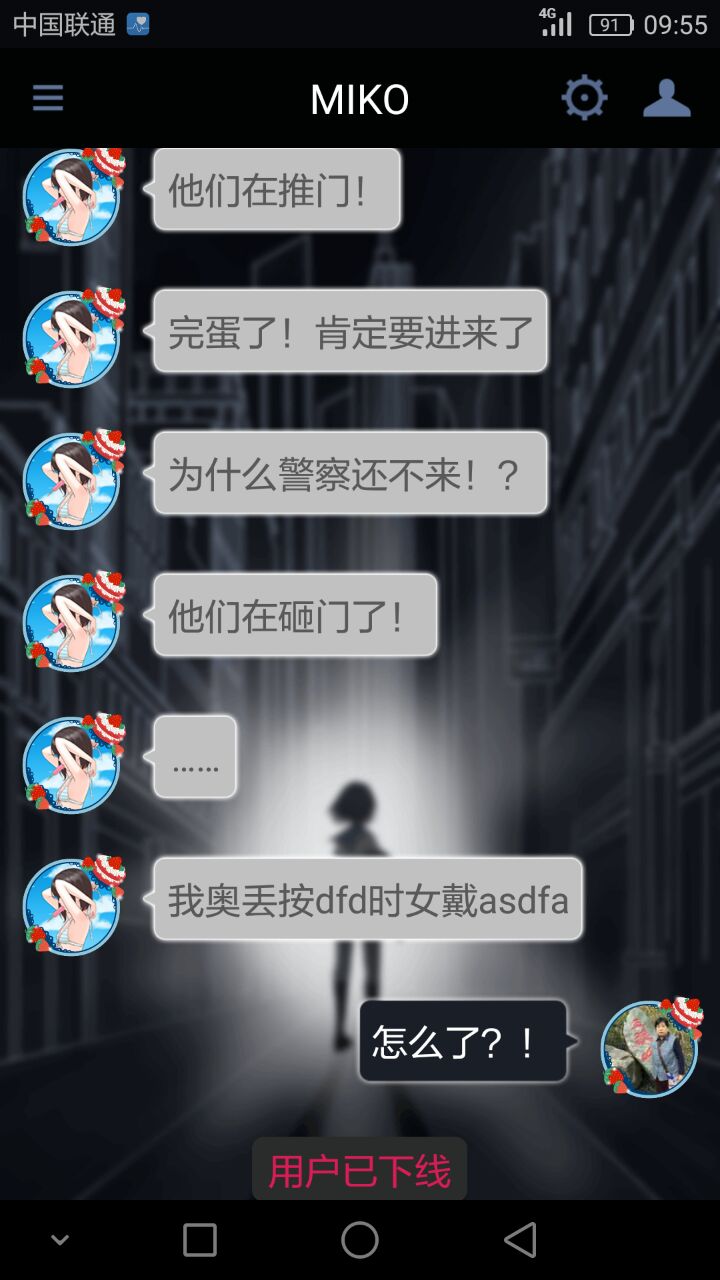Open the user profile icon
The width and height of the screenshot is (720, 1280).
(x=666, y=98)
